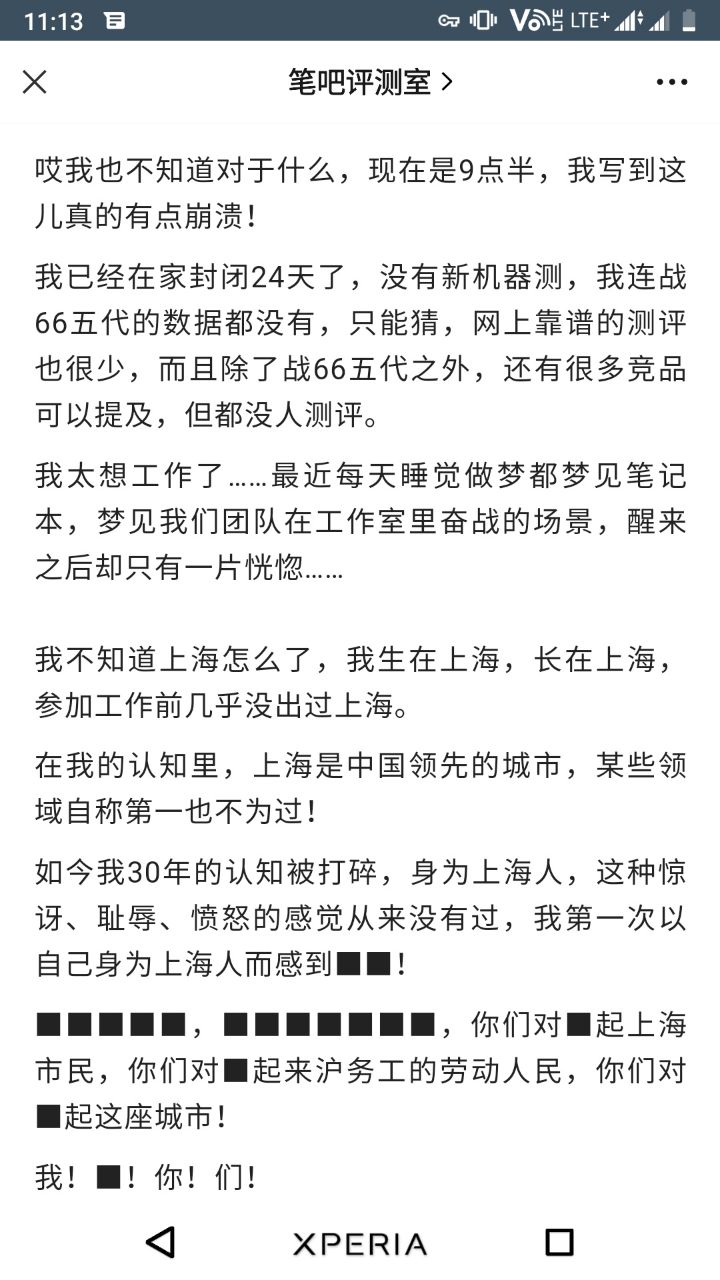
Task: Tap XPERIA home button
Action: (360, 1244)
